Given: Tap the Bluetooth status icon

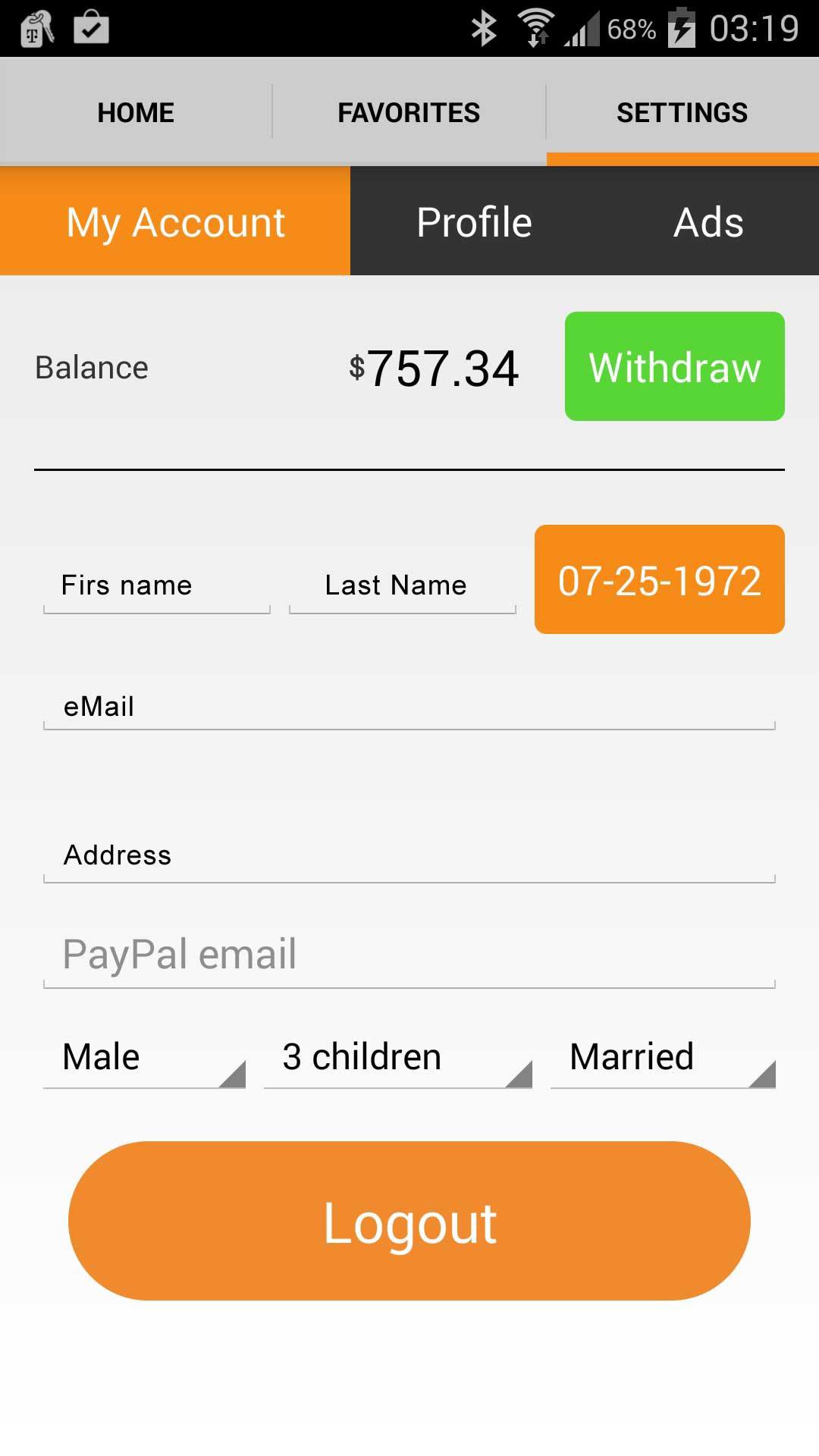Looking at the screenshot, I should (484, 27).
